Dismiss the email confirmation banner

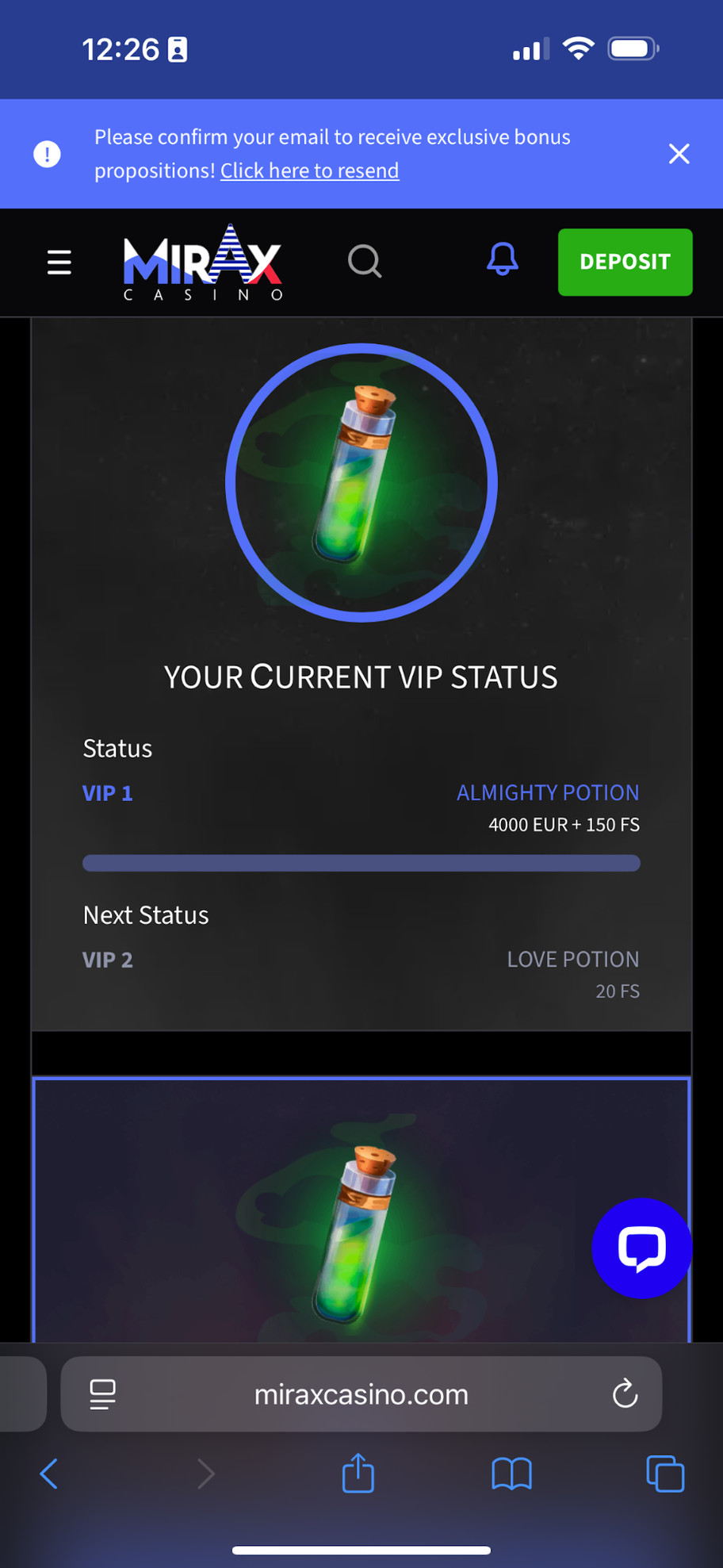(x=679, y=154)
